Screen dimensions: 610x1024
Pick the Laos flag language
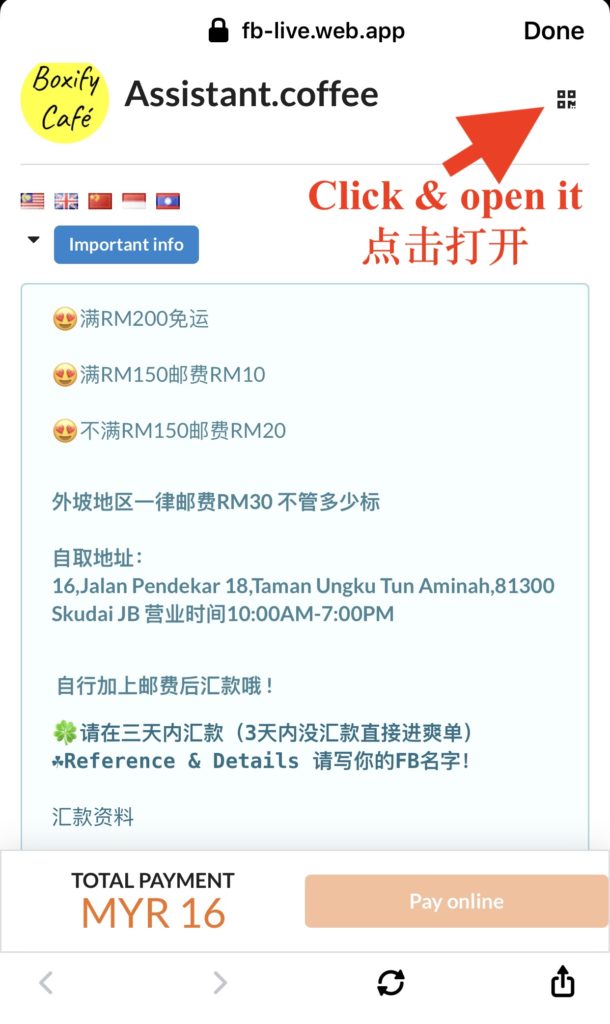coord(168,201)
